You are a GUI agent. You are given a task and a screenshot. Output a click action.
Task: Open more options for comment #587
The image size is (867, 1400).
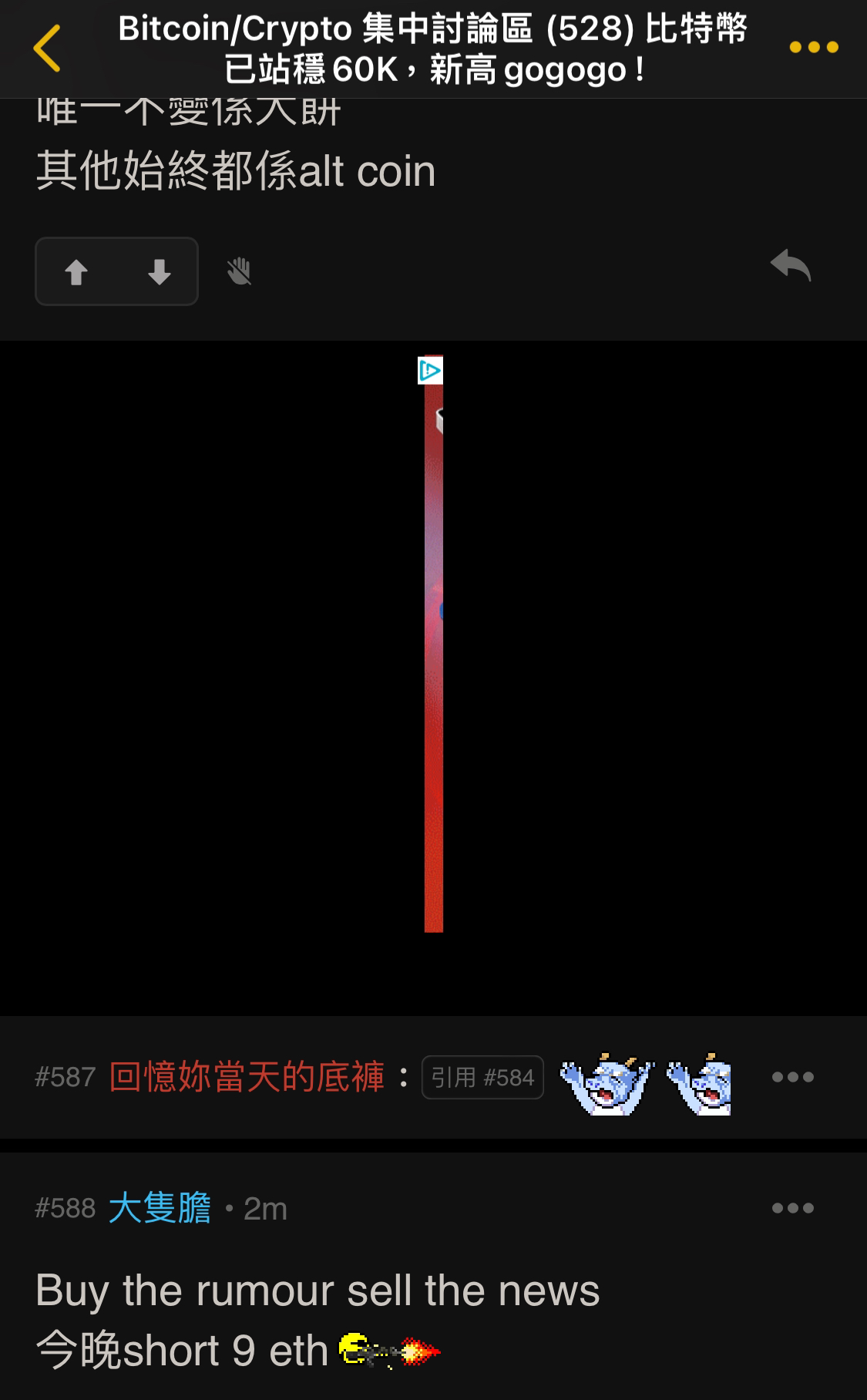pos(792,1077)
